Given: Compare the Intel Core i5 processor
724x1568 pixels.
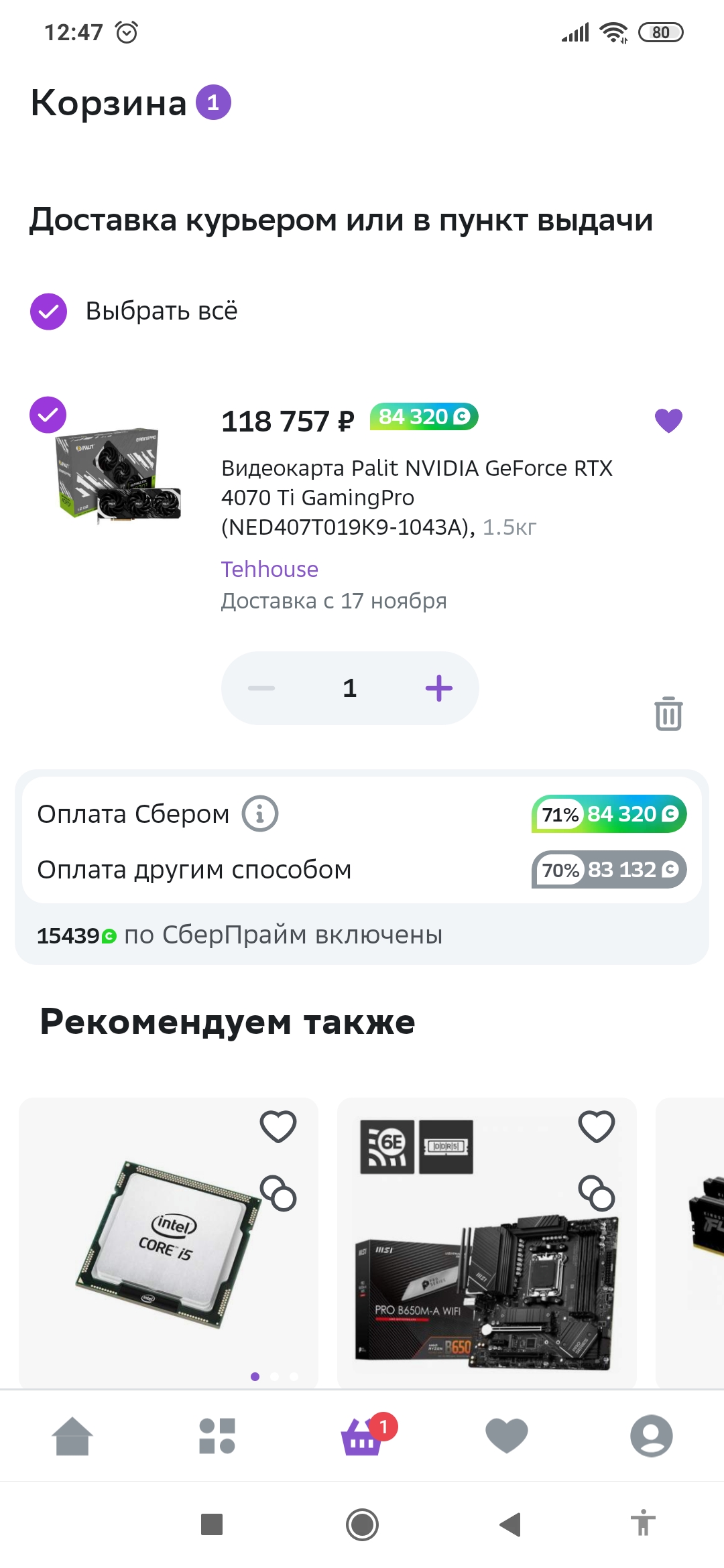Looking at the screenshot, I should click(x=278, y=1193).
